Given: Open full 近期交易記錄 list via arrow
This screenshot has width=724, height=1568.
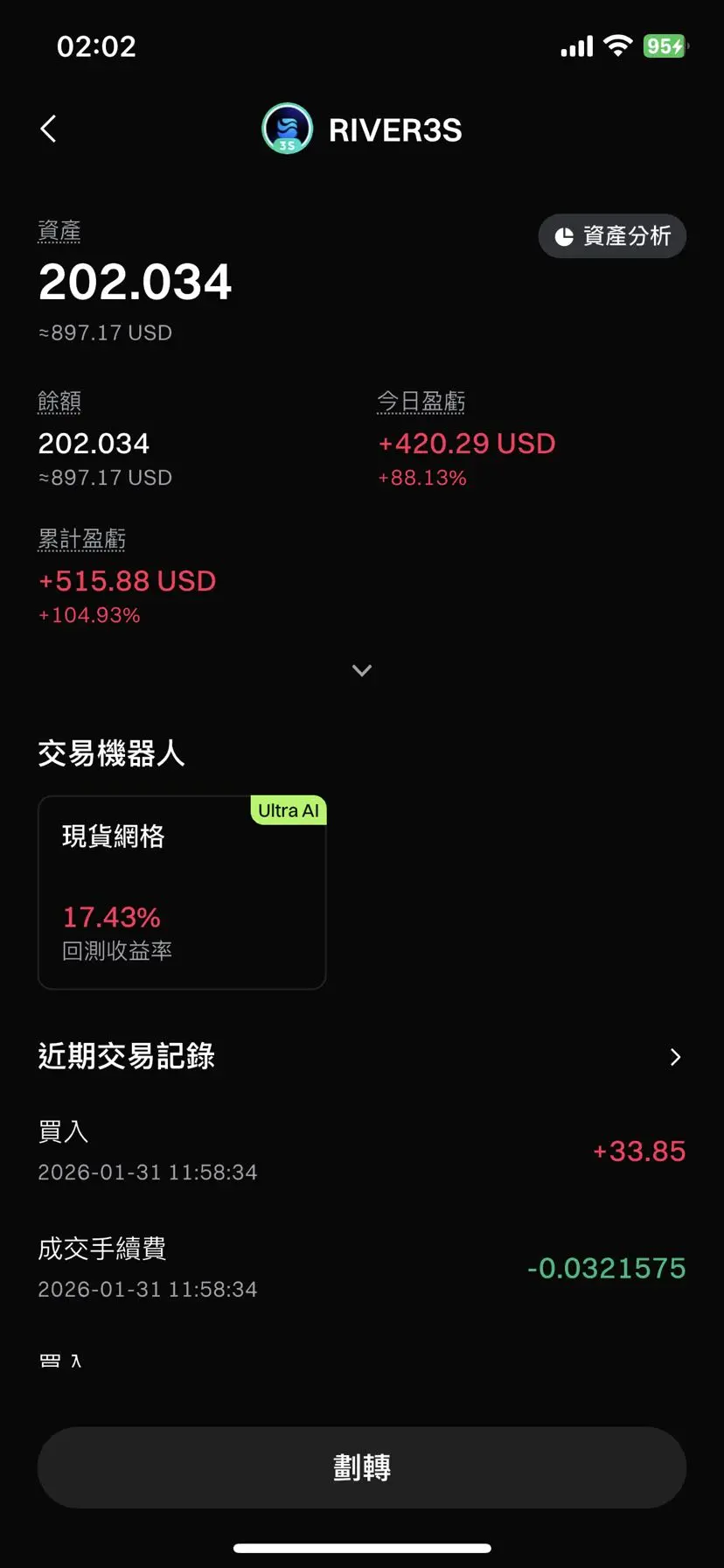Looking at the screenshot, I should pos(675,1057).
